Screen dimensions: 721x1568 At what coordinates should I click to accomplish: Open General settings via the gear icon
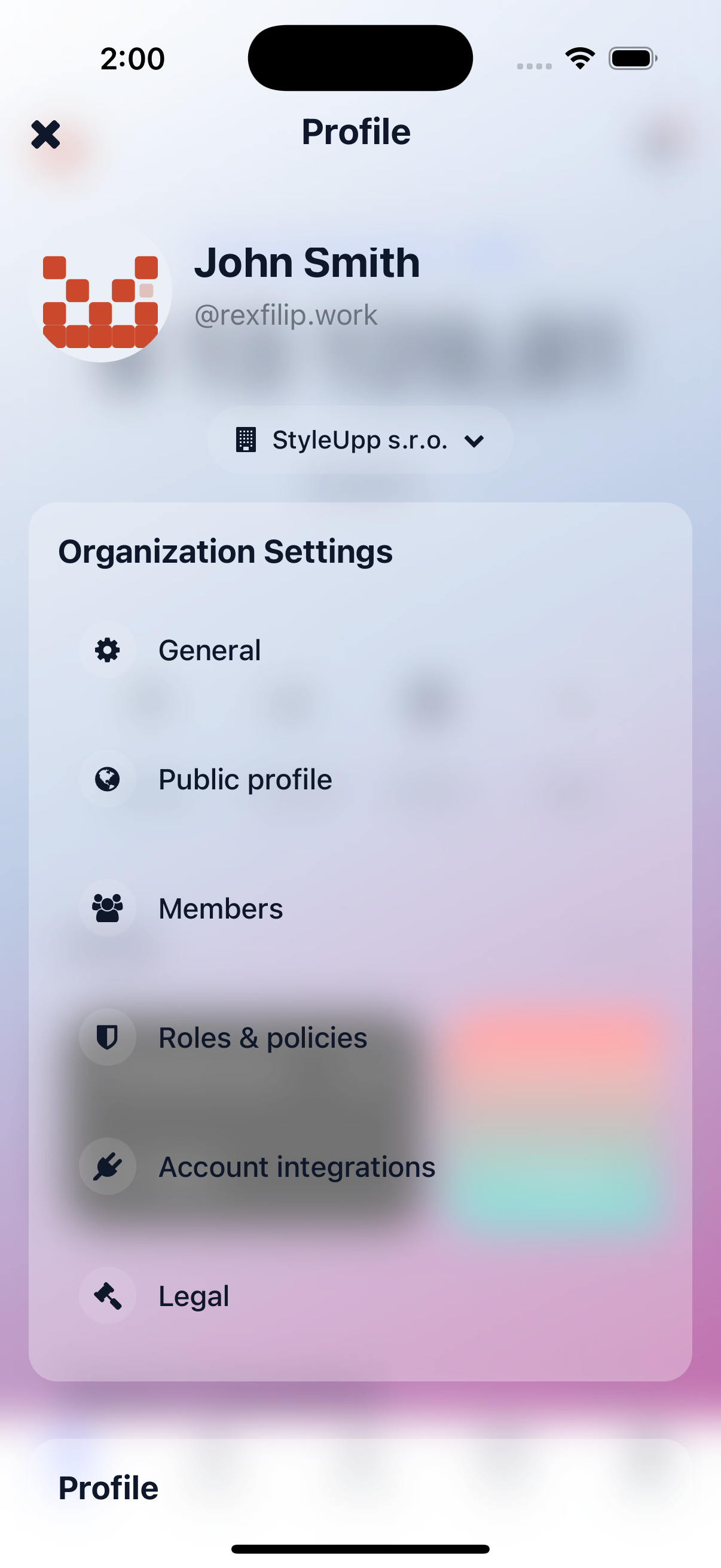tap(107, 649)
